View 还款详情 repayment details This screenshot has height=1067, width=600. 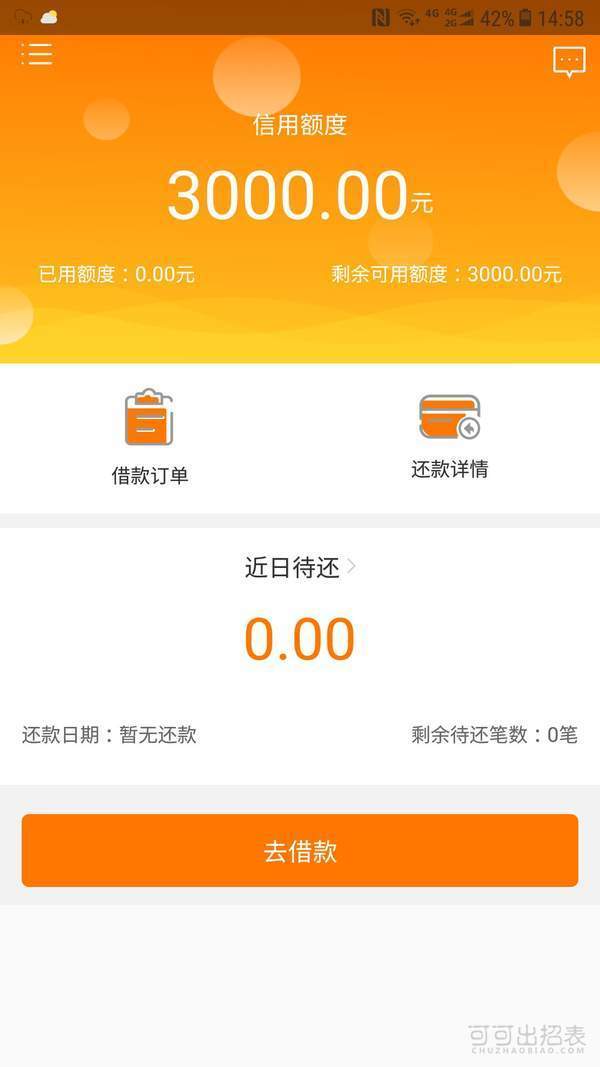(449, 435)
